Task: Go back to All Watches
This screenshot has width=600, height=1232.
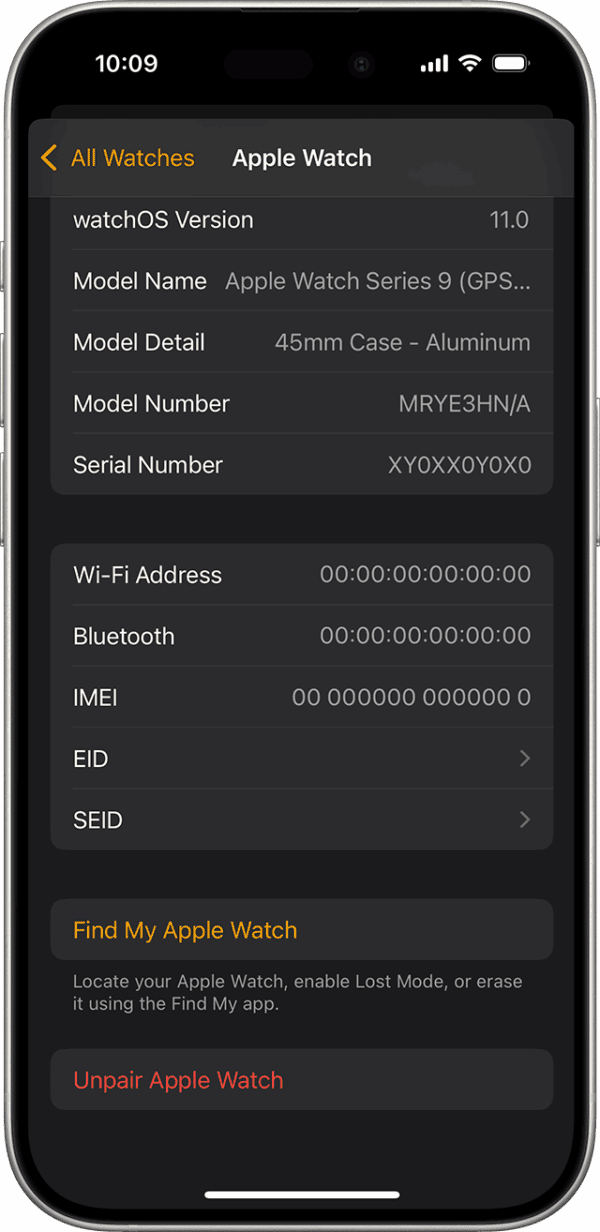Action: pyautogui.click(x=118, y=158)
